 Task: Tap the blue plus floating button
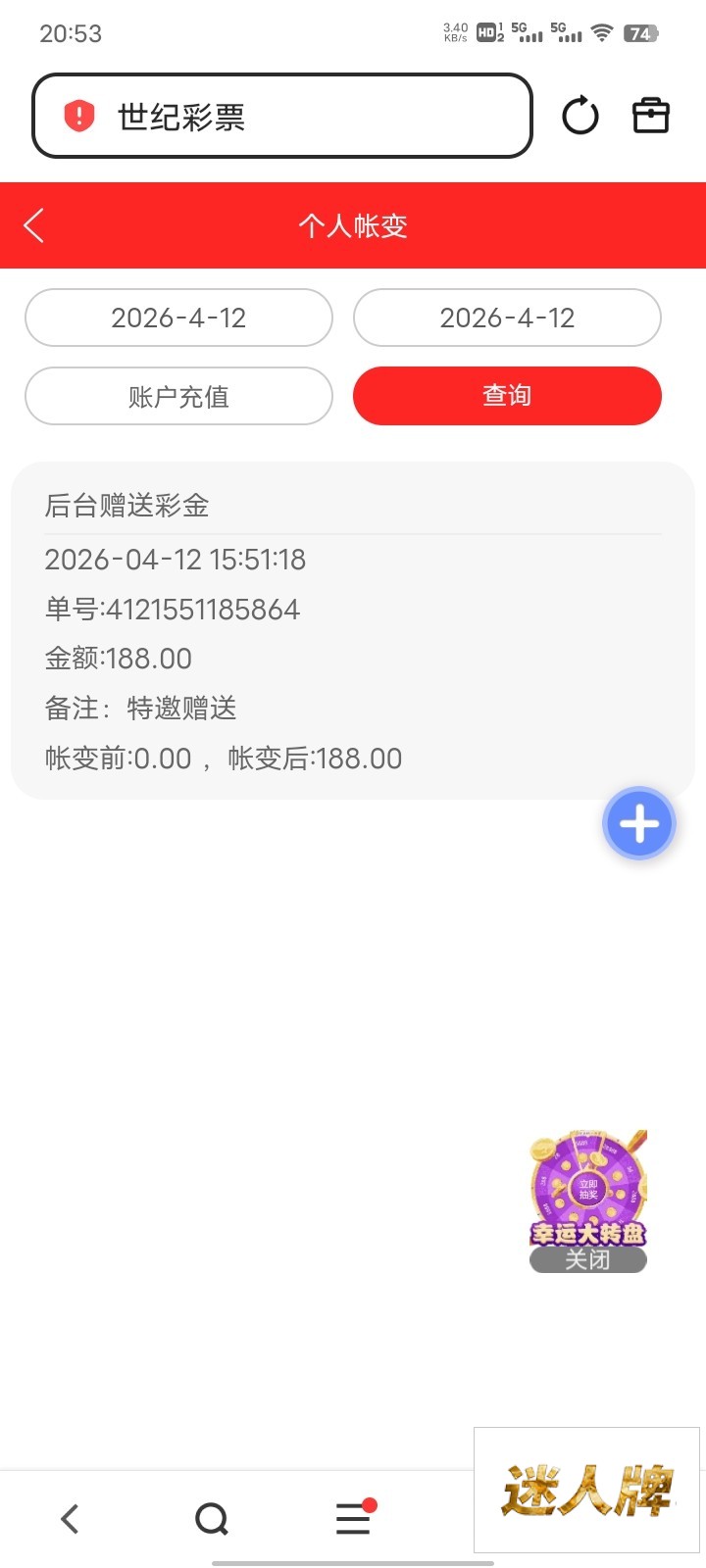[x=639, y=824]
